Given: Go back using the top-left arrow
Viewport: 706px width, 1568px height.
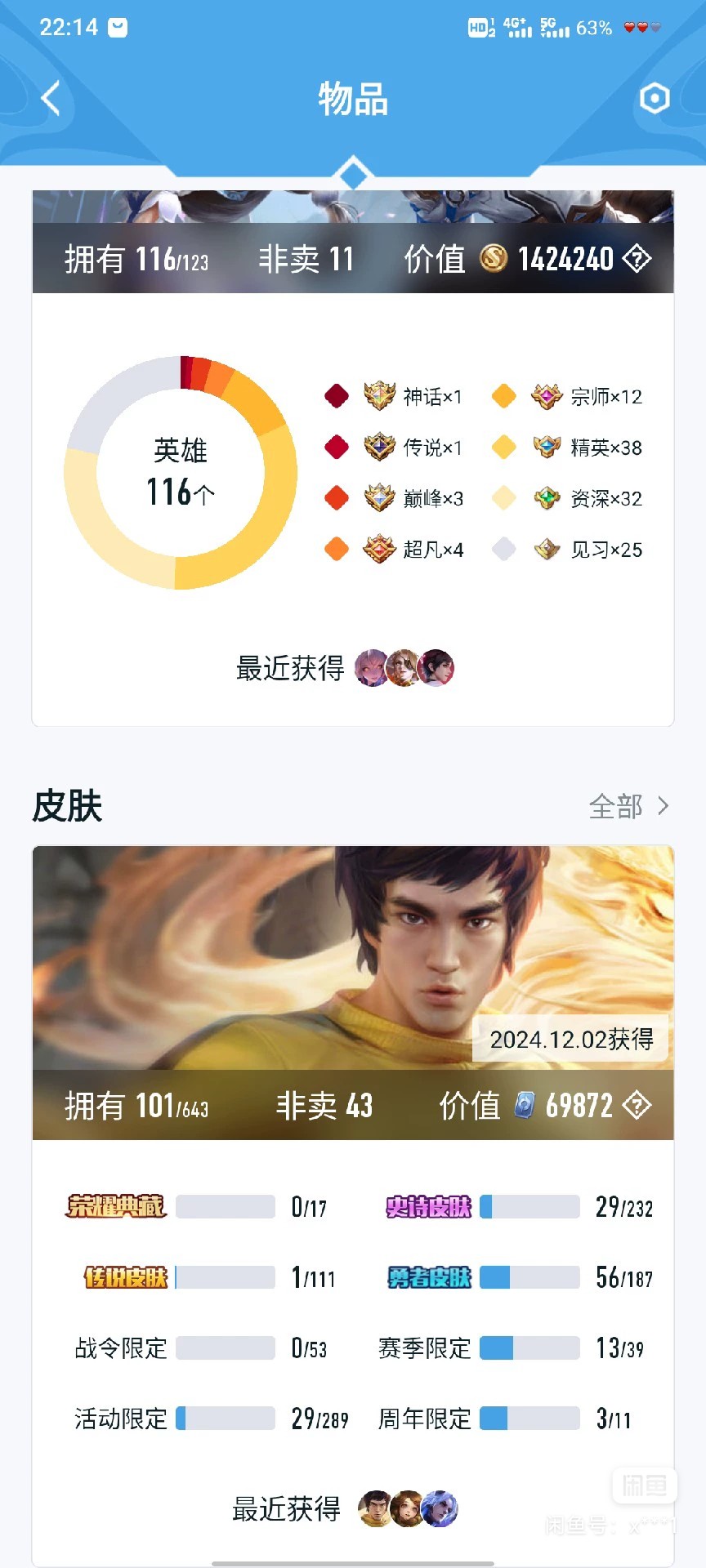Looking at the screenshot, I should [51, 98].
